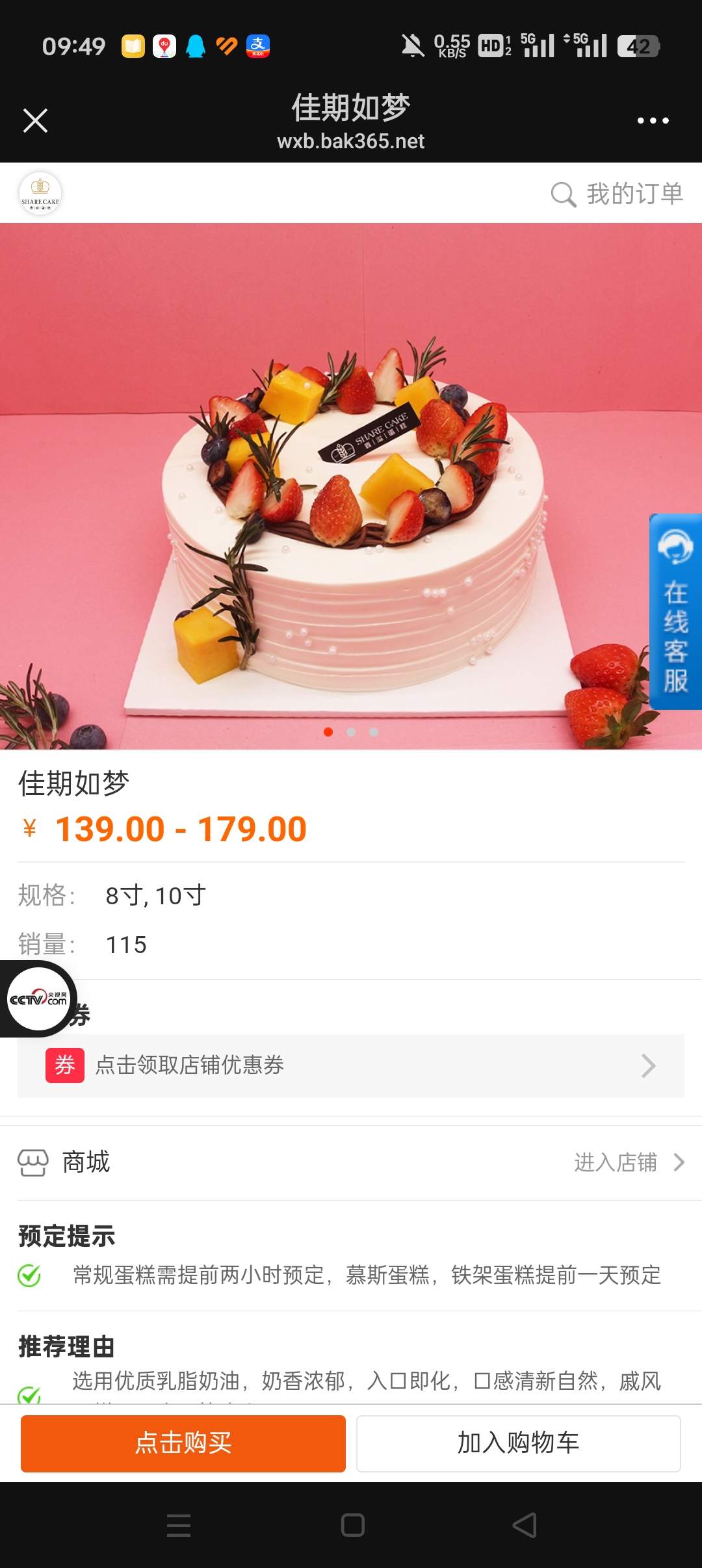Open the 在线客服 online support panel
702x1568 pixels.
coord(675,611)
